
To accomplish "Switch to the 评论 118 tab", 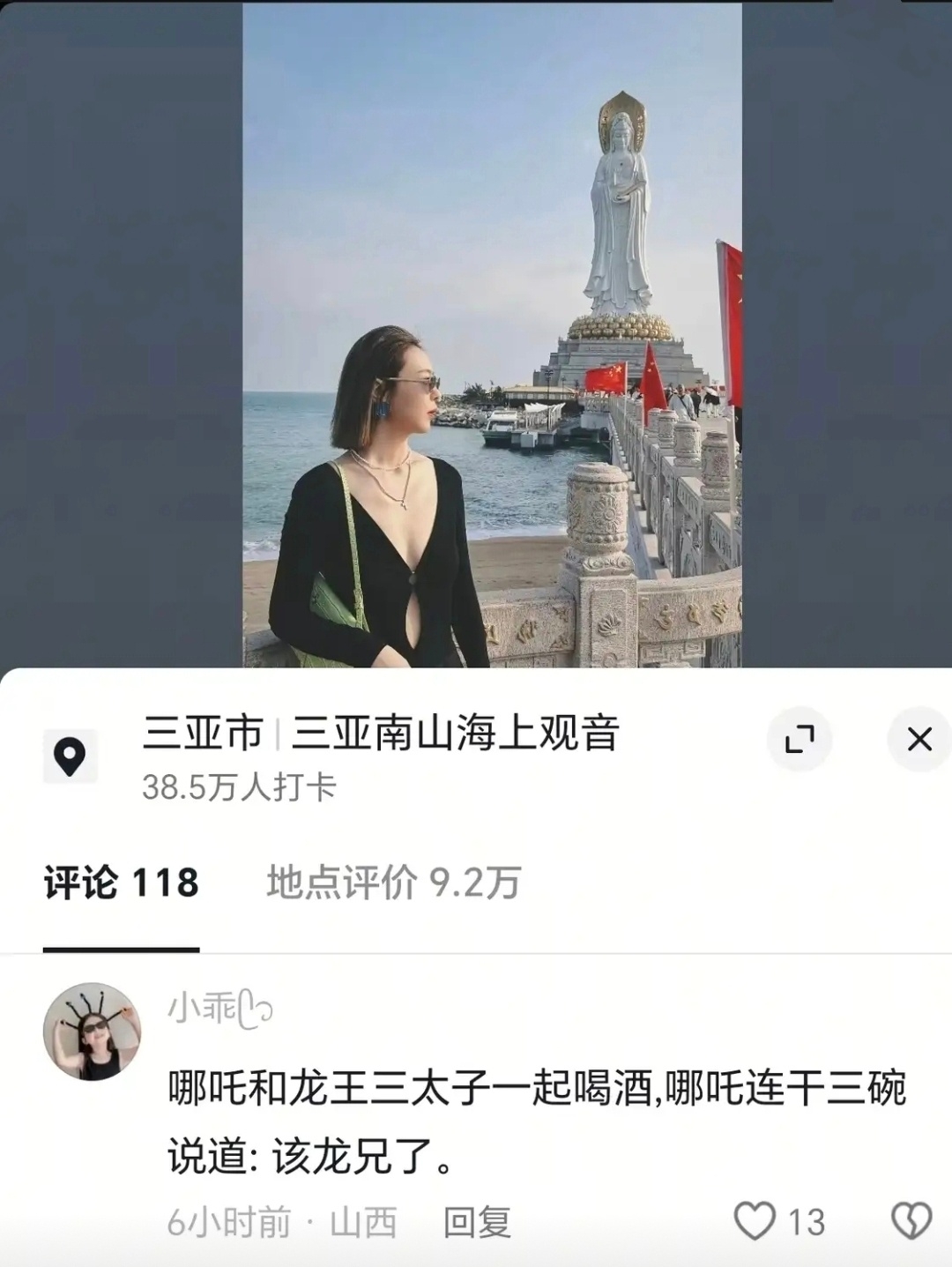I will [122, 883].
